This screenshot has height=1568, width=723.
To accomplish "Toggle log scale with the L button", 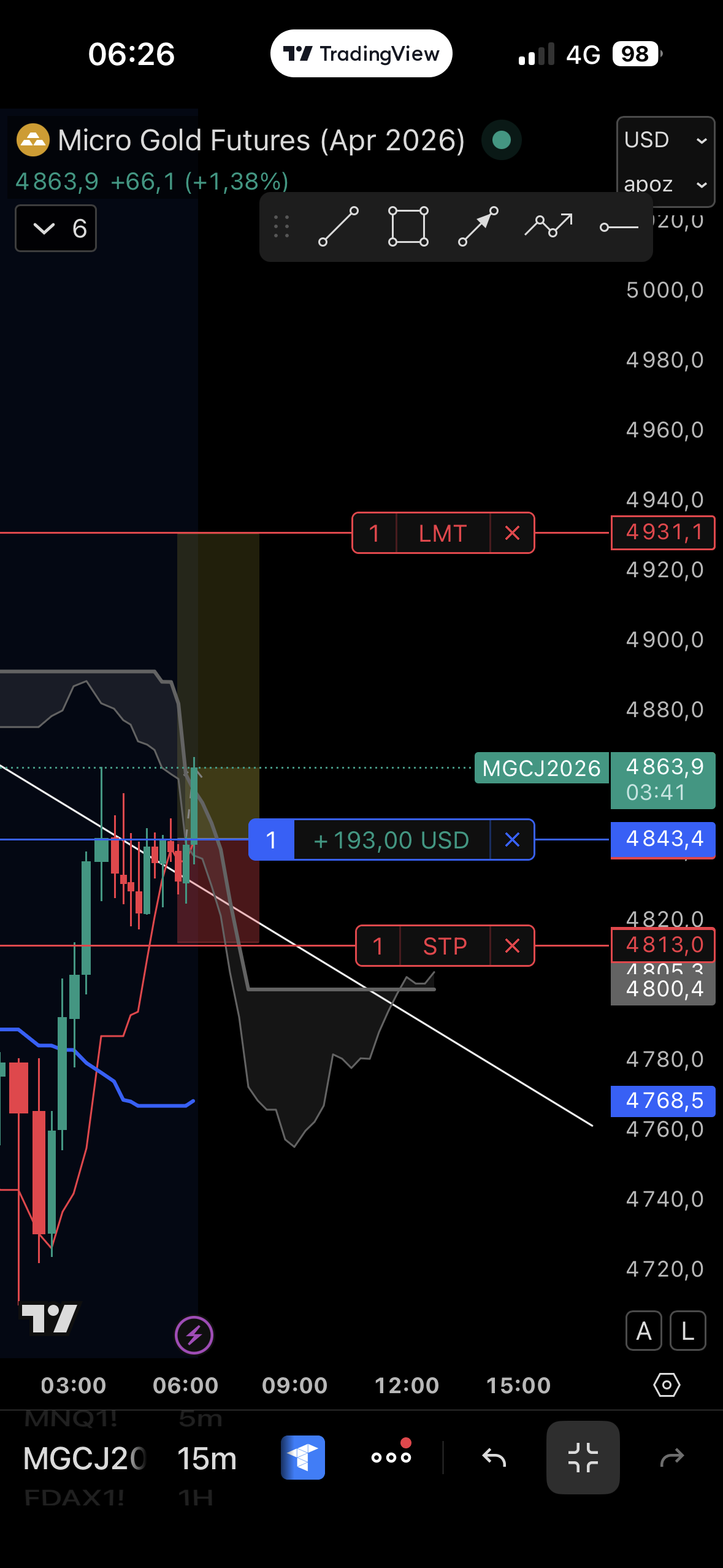I will click(688, 1331).
